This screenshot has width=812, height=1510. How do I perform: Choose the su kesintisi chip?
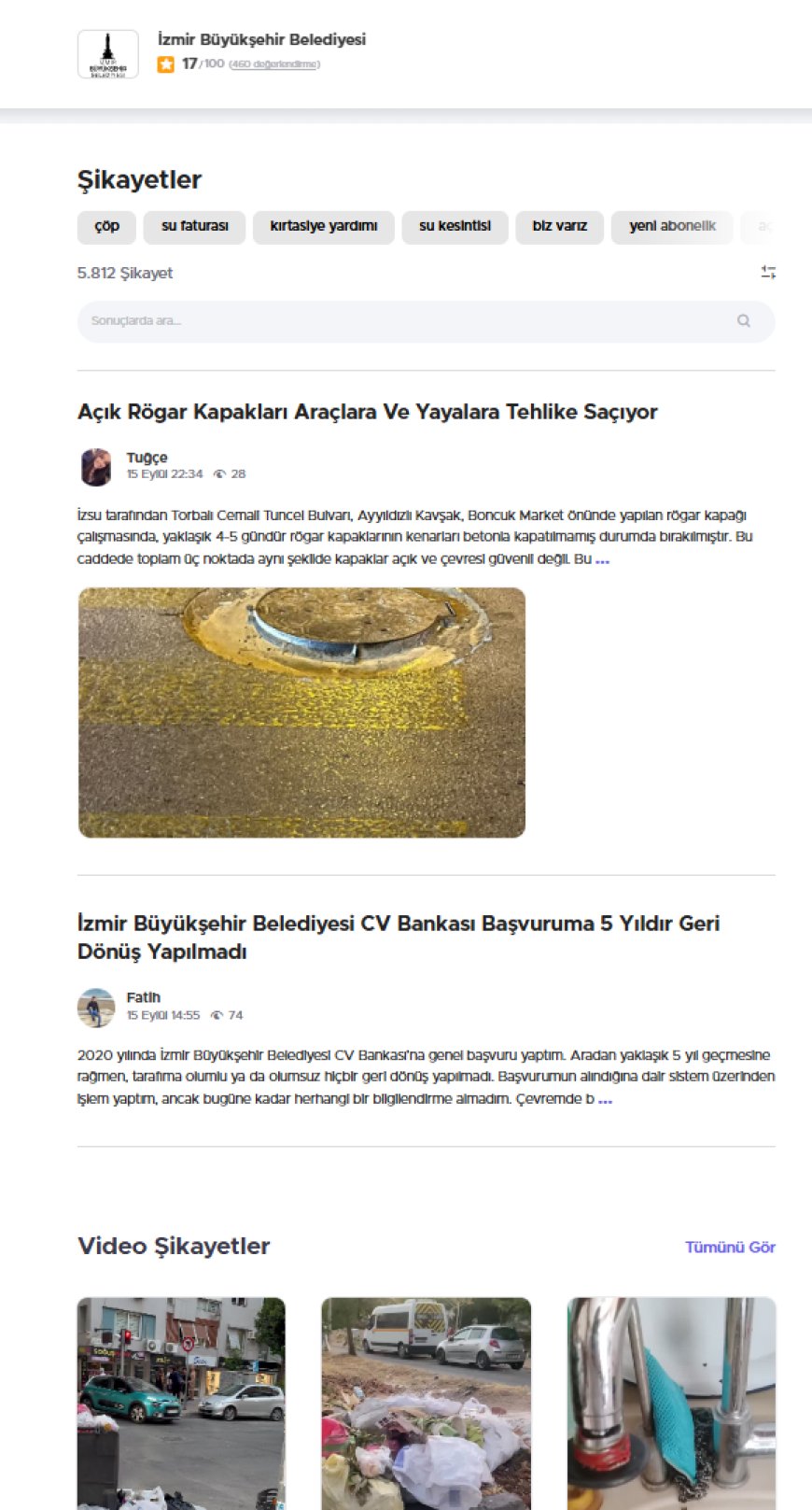click(455, 227)
